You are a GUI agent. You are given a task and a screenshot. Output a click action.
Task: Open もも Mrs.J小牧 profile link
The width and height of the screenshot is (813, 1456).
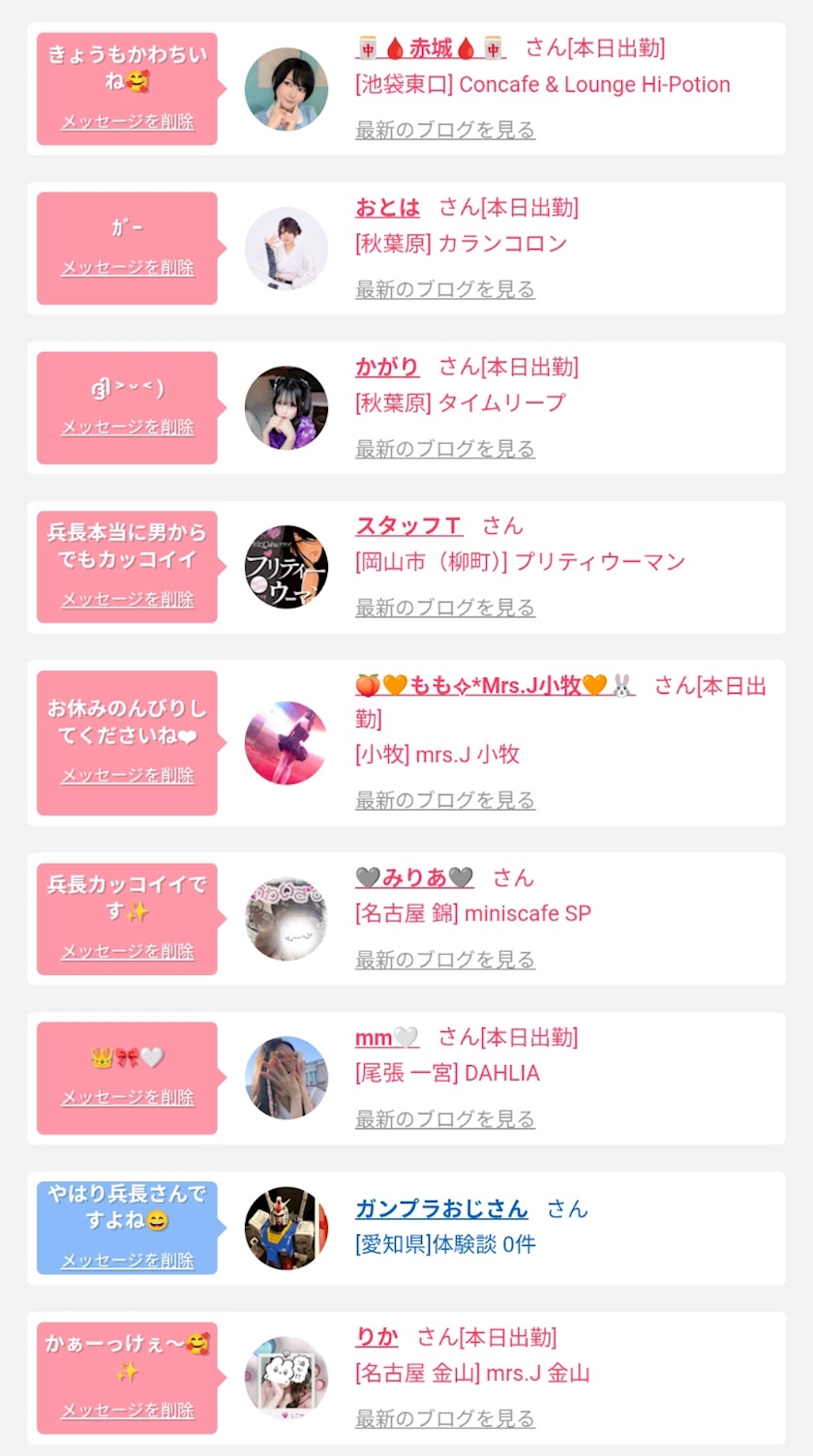495,686
